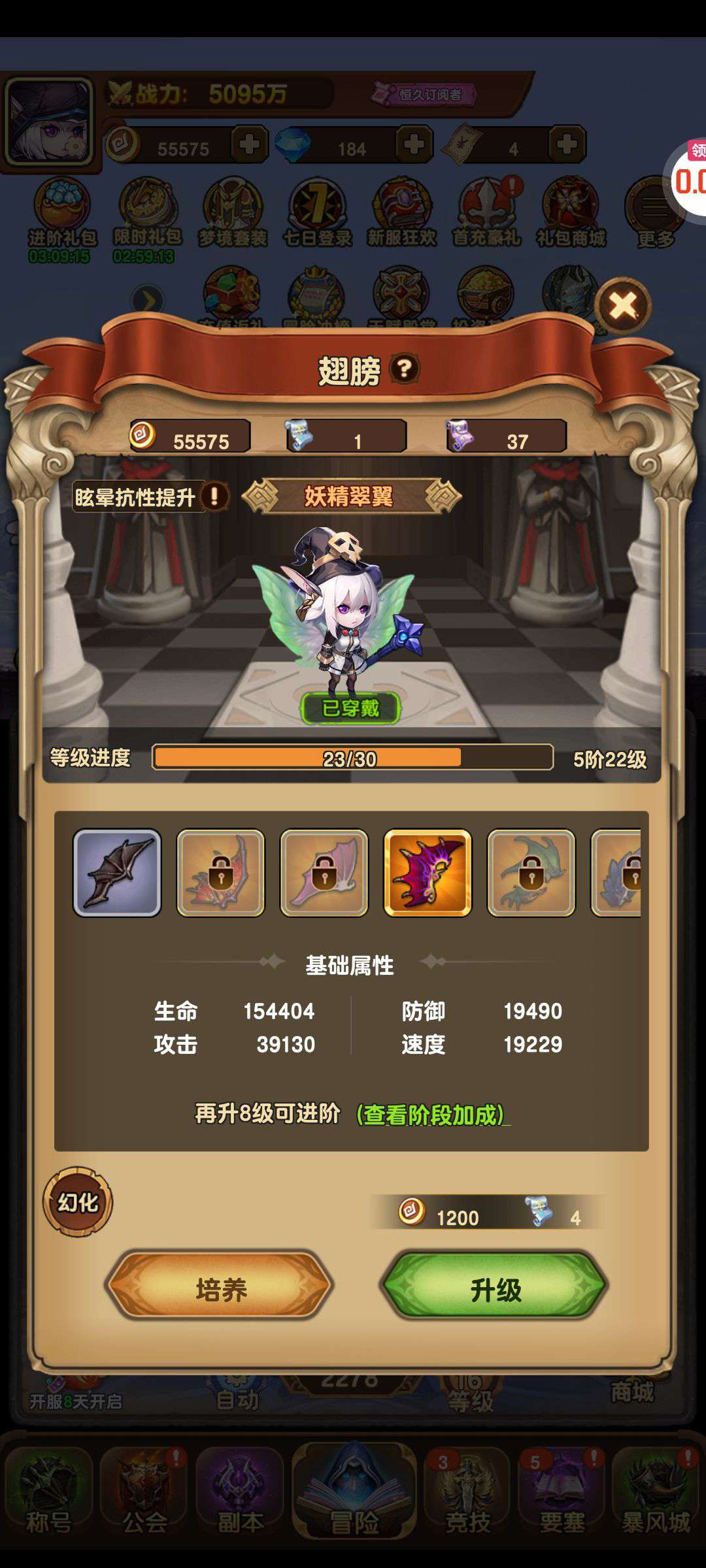Select the locked pink wing thumbnail
This screenshot has width=706, height=1568.
click(x=324, y=873)
